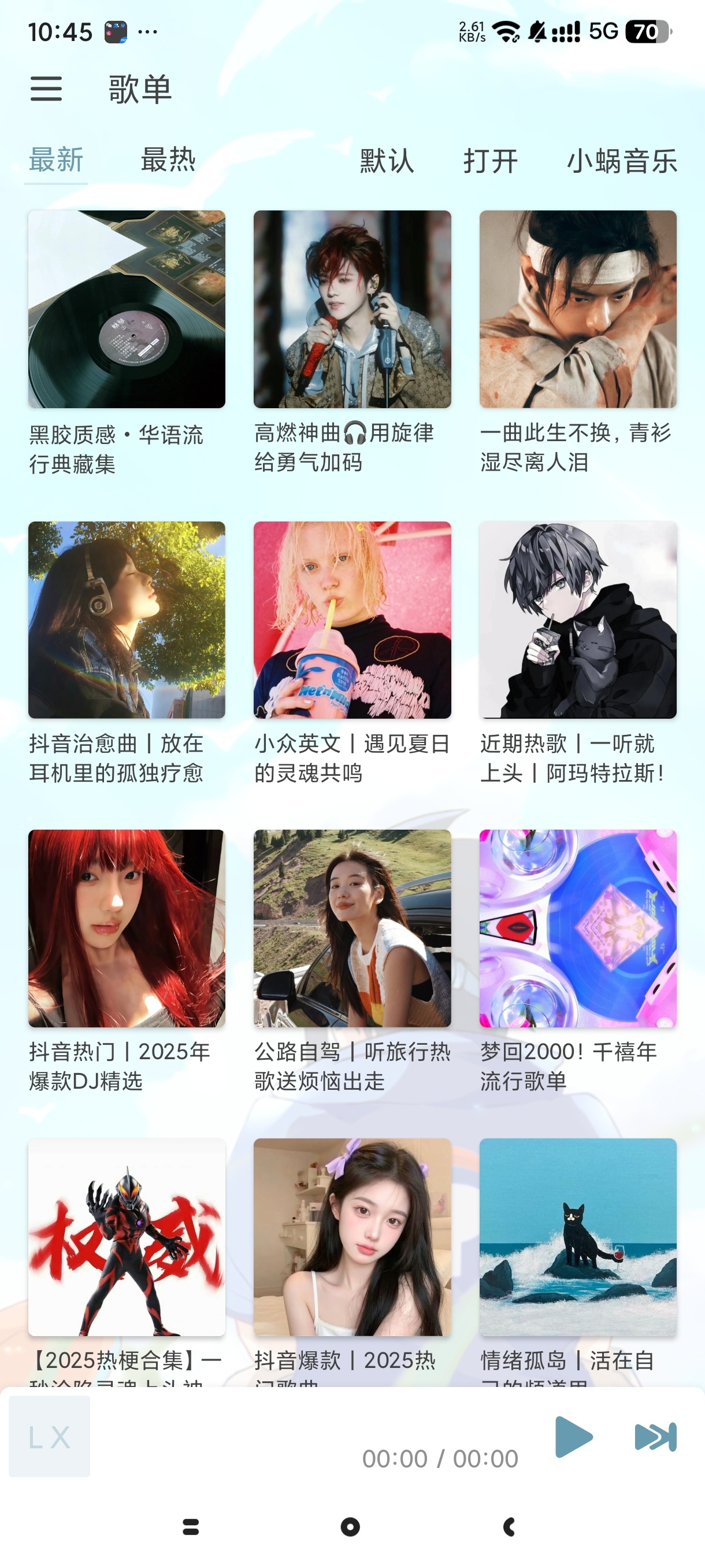This screenshot has width=705, height=1568.
Task: Start playback with the play button
Action: pyautogui.click(x=573, y=1437)
